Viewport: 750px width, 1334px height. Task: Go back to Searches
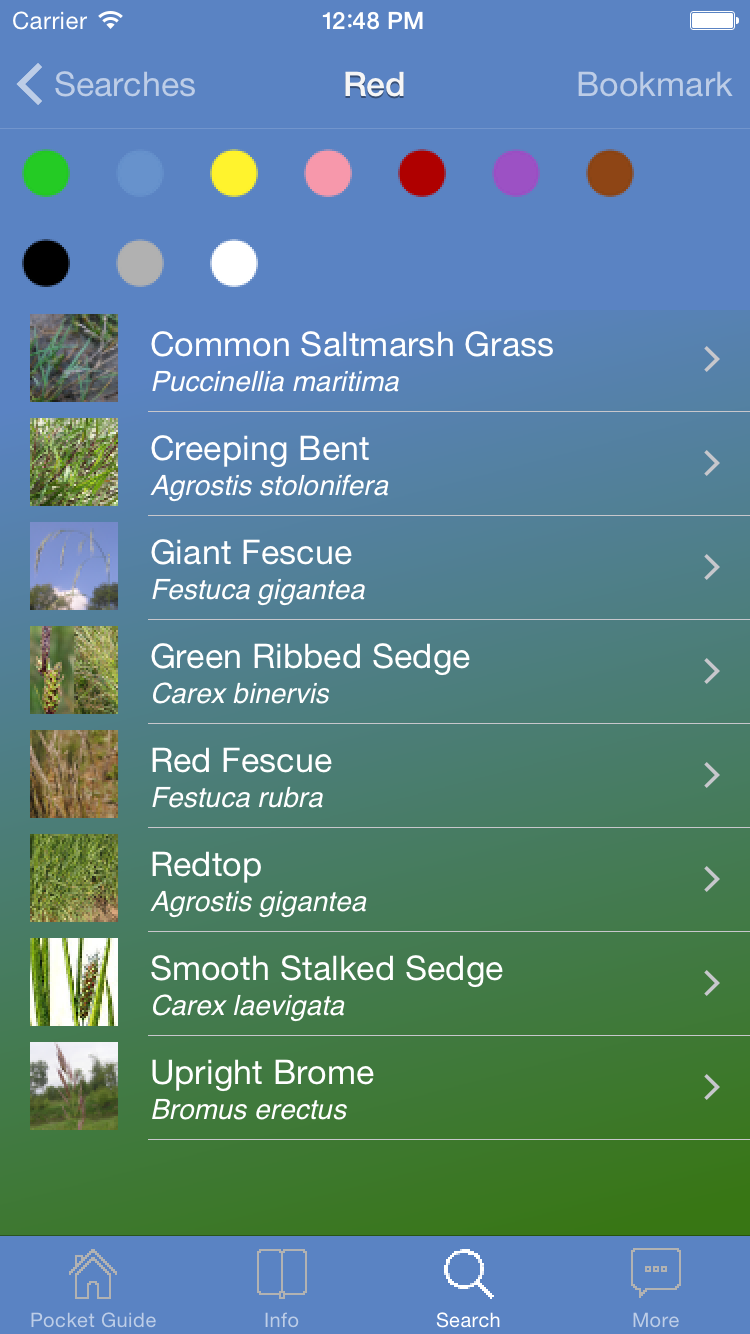point(106,85)
